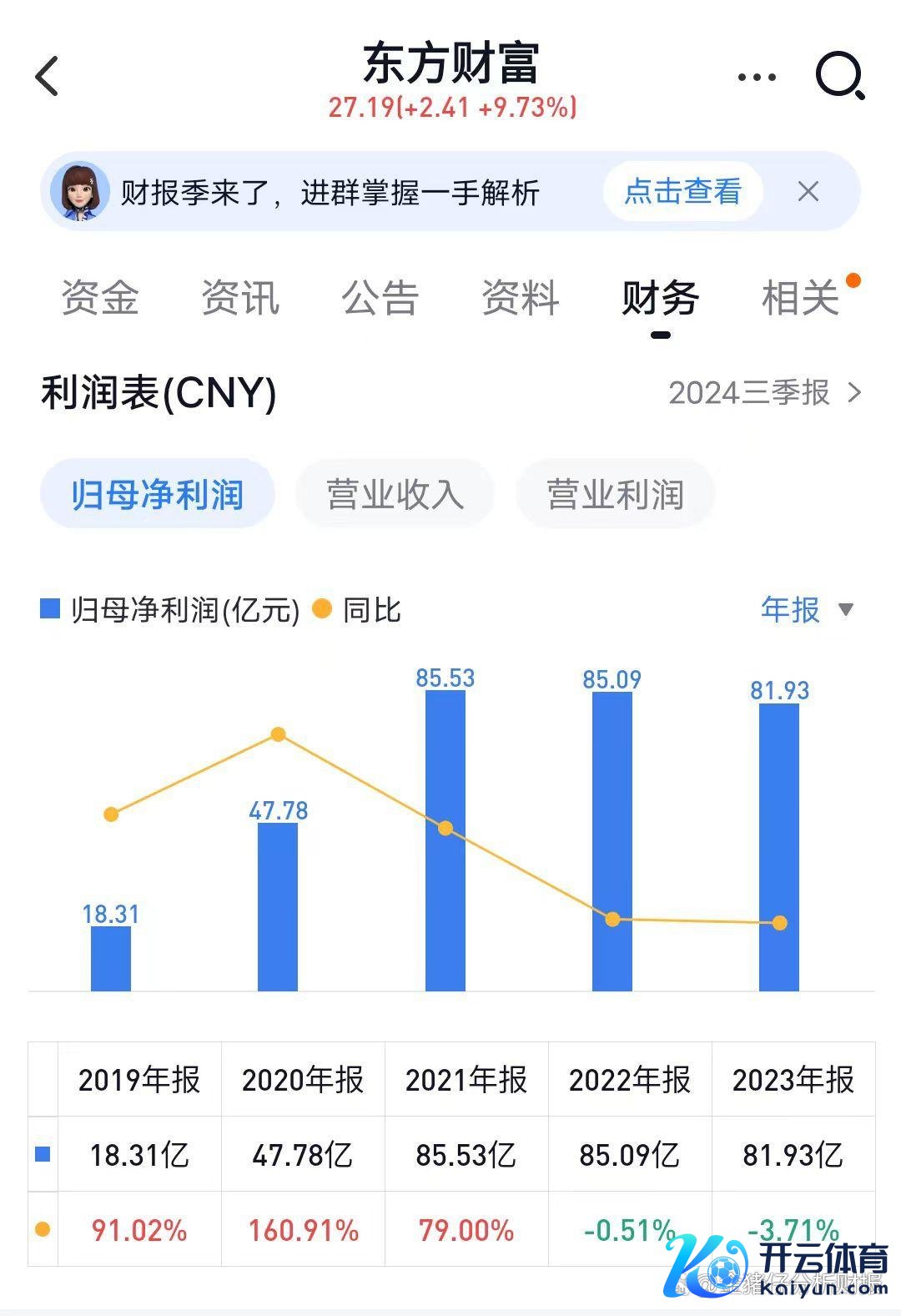Switch chart to 营业利润

615,494
